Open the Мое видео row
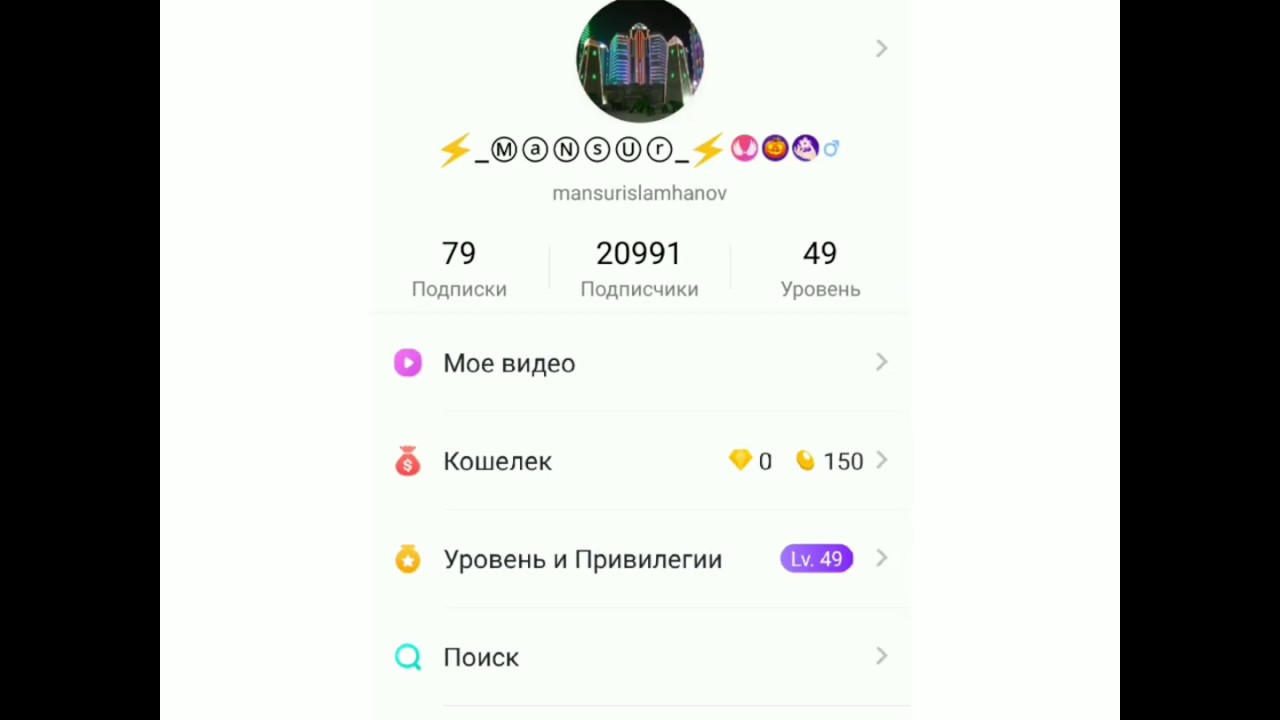Screen dimensions: 1280x720 pos(640,363)
